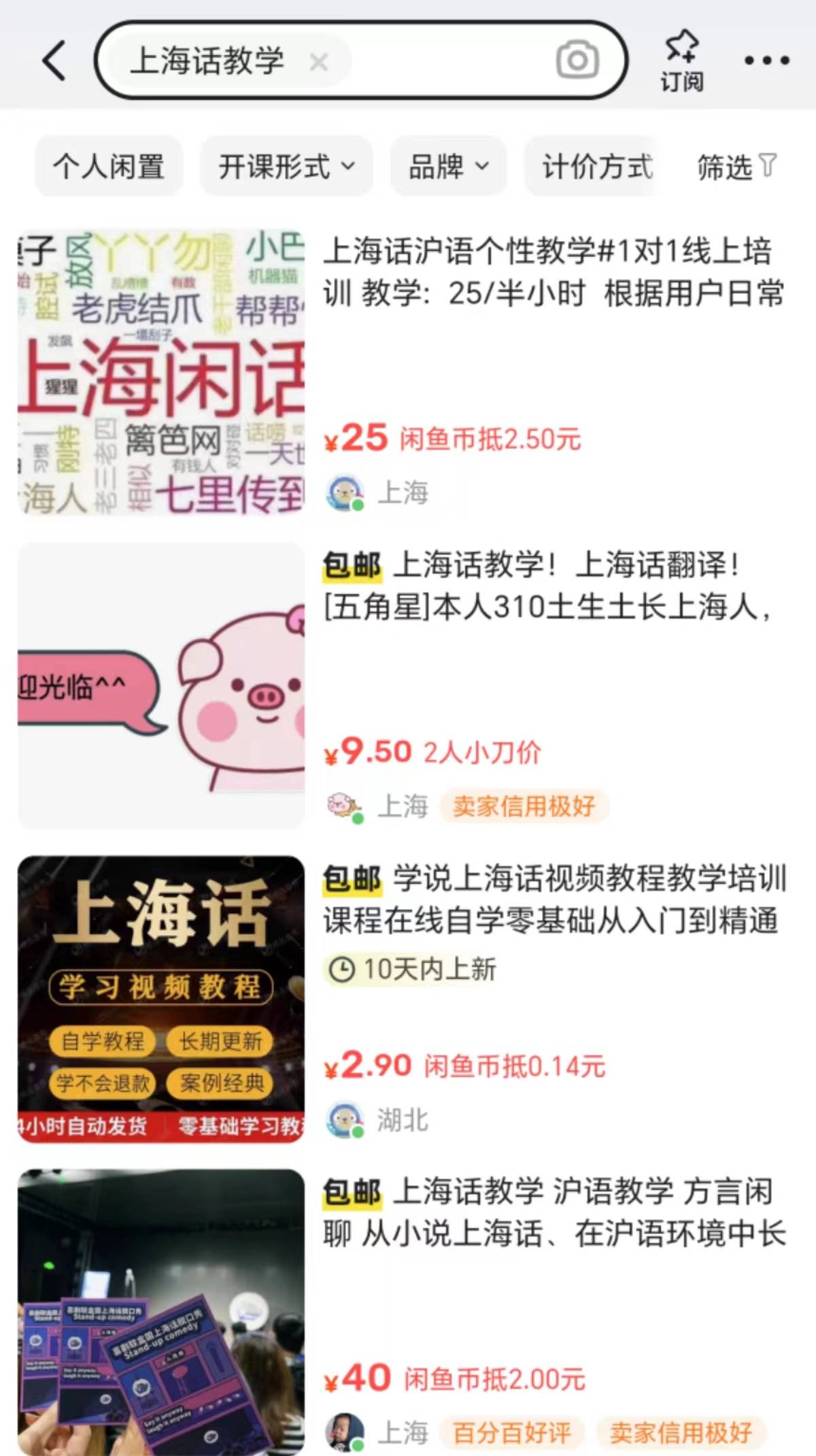Image resolution: width=816 pixels, height=1456 pixels.
Task: Open the ¥40 沪语教学 方言闲聊 listing
Action: tap(554, 1212)
